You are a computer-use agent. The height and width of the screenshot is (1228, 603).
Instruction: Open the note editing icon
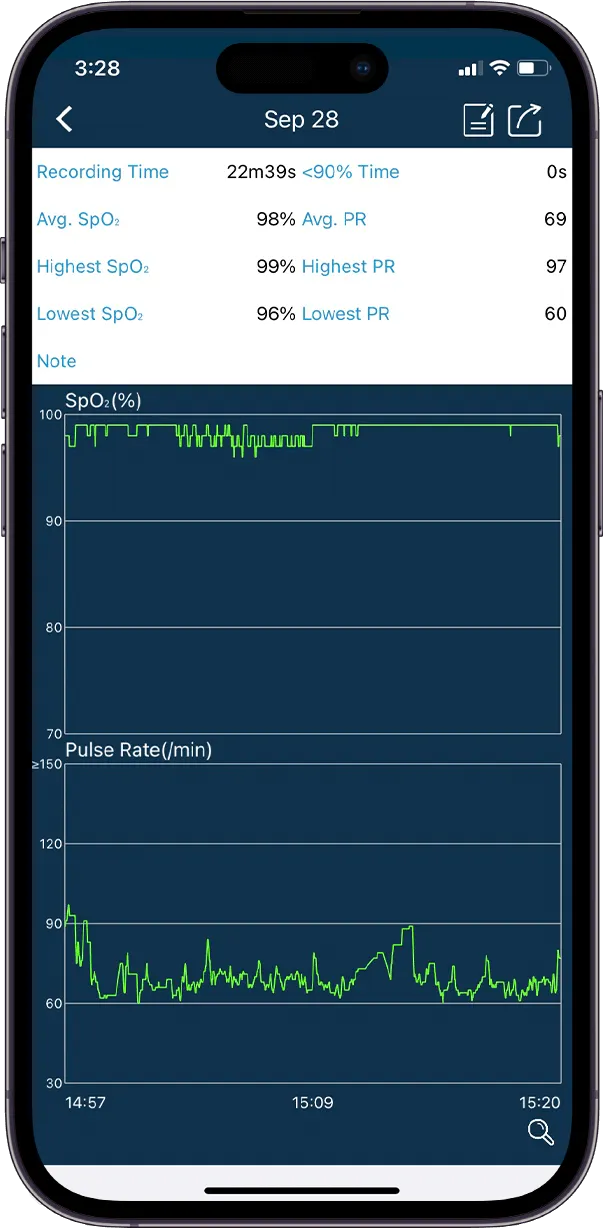pyautogui.click(x=479, y=120)
